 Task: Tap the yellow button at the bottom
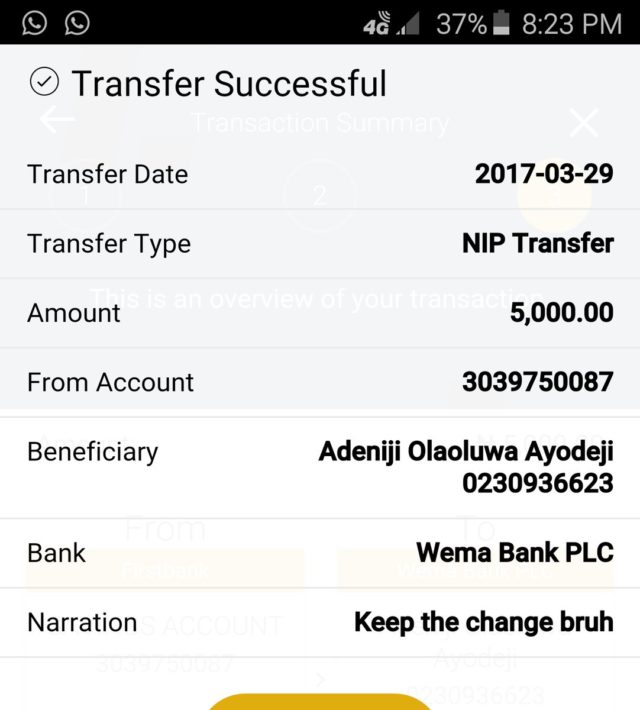(x=319, y=700)
